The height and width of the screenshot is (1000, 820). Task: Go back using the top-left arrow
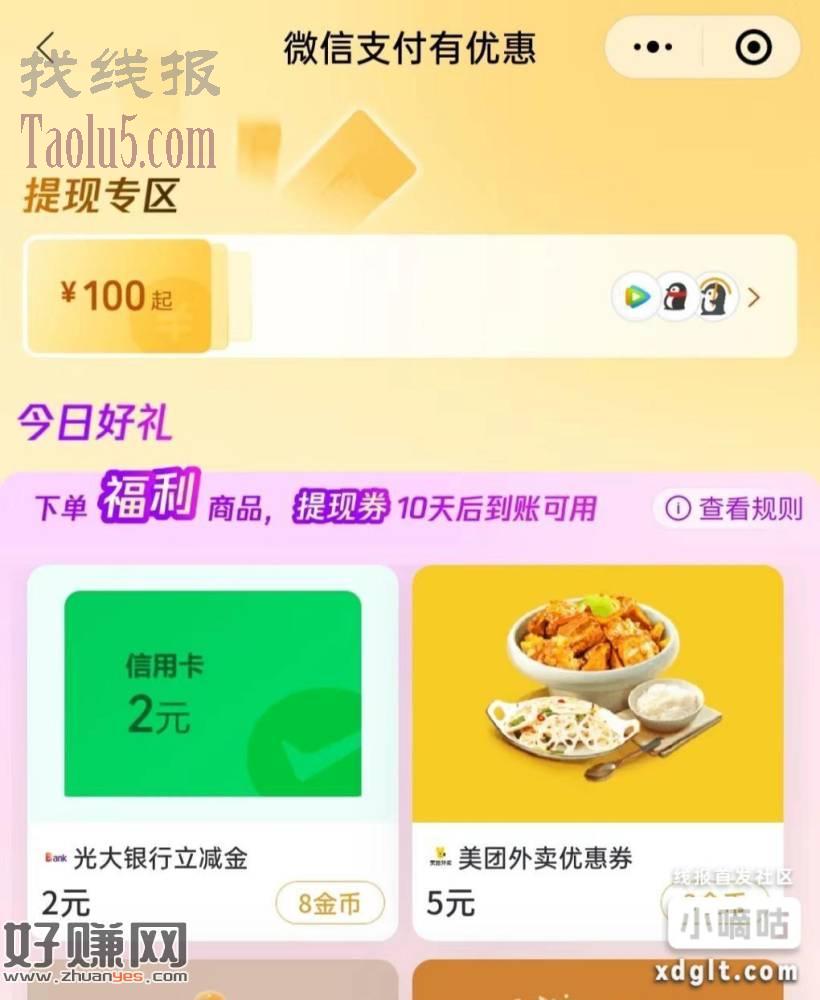tap(46, 47)
